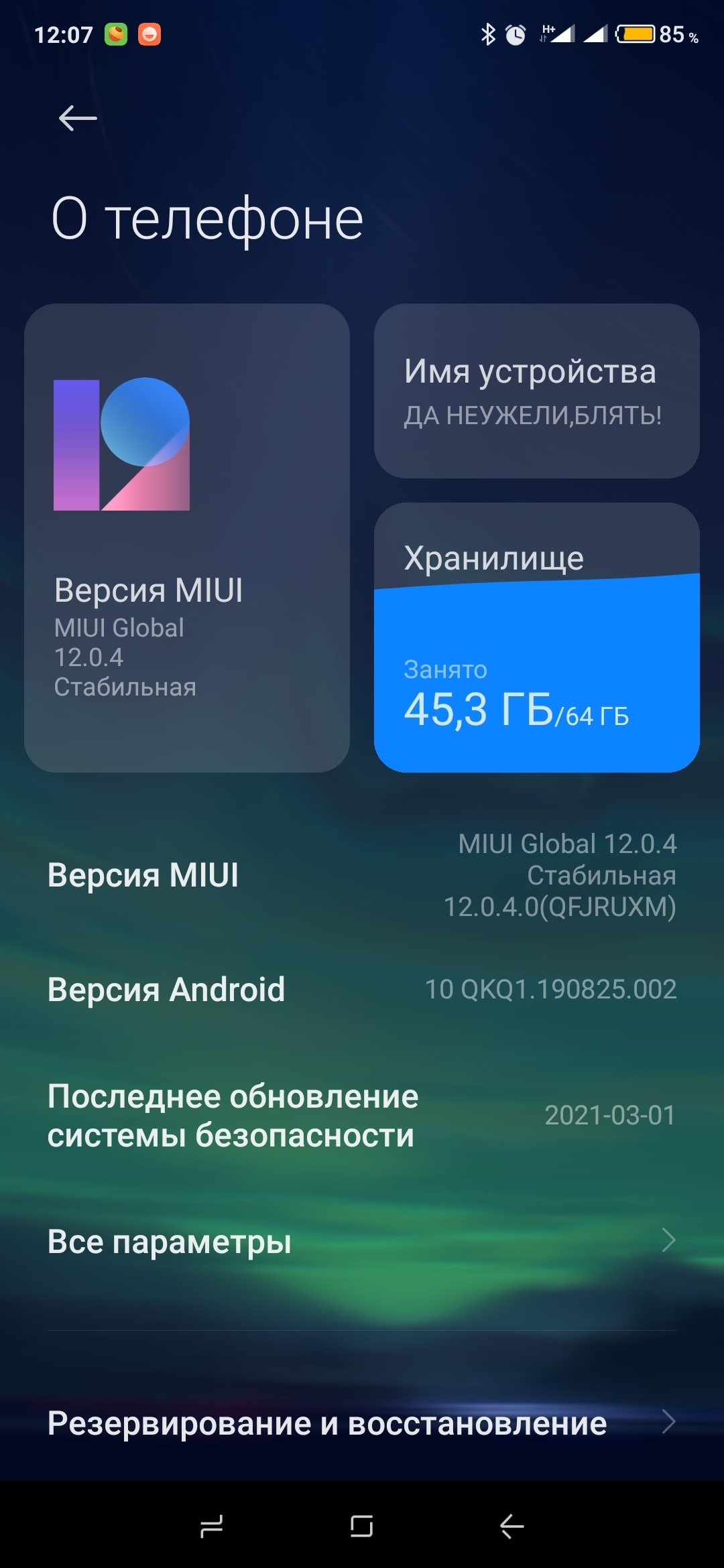Tap the Версия MIUI list row
This screenshot has width=724, height=1568.
point(362,875)
